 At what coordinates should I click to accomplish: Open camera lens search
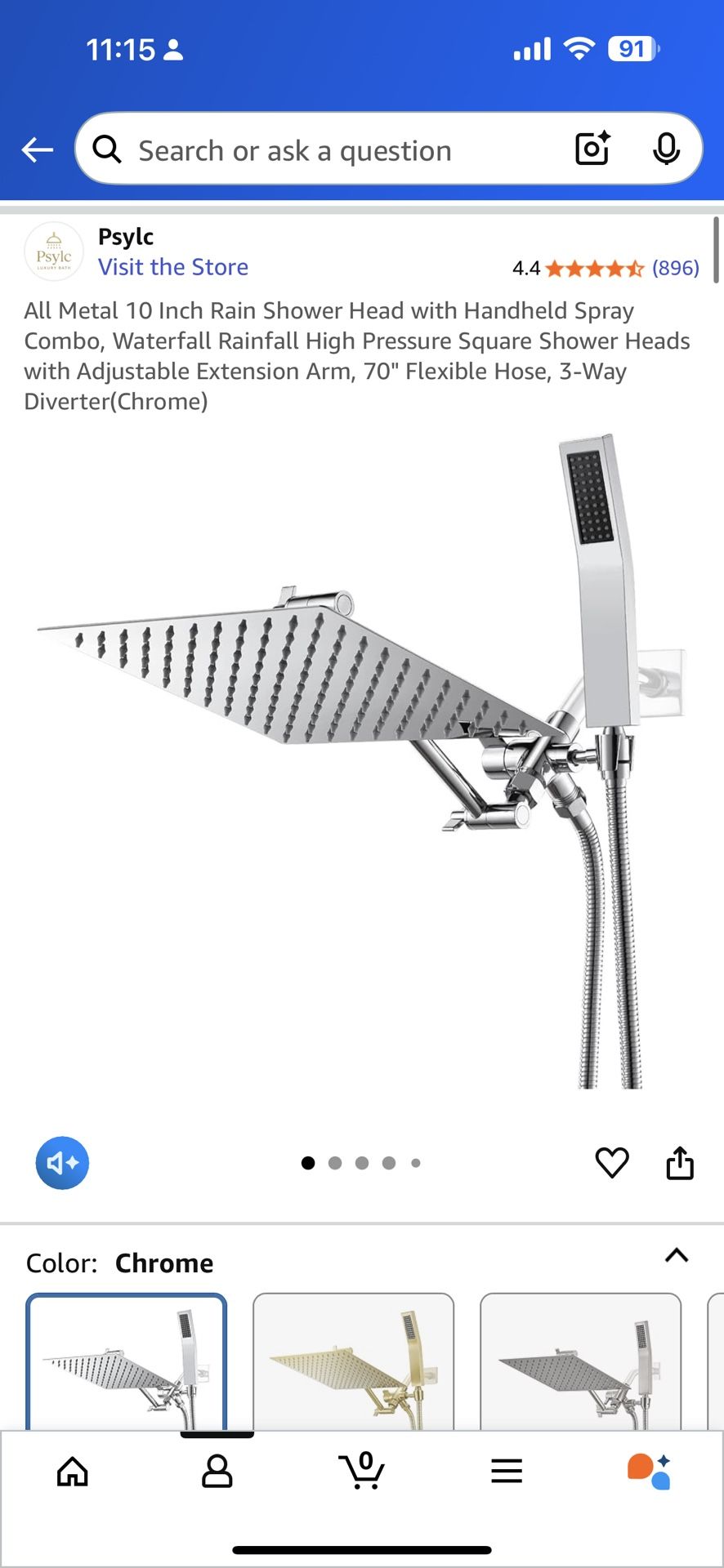click(x=593, y=149)
